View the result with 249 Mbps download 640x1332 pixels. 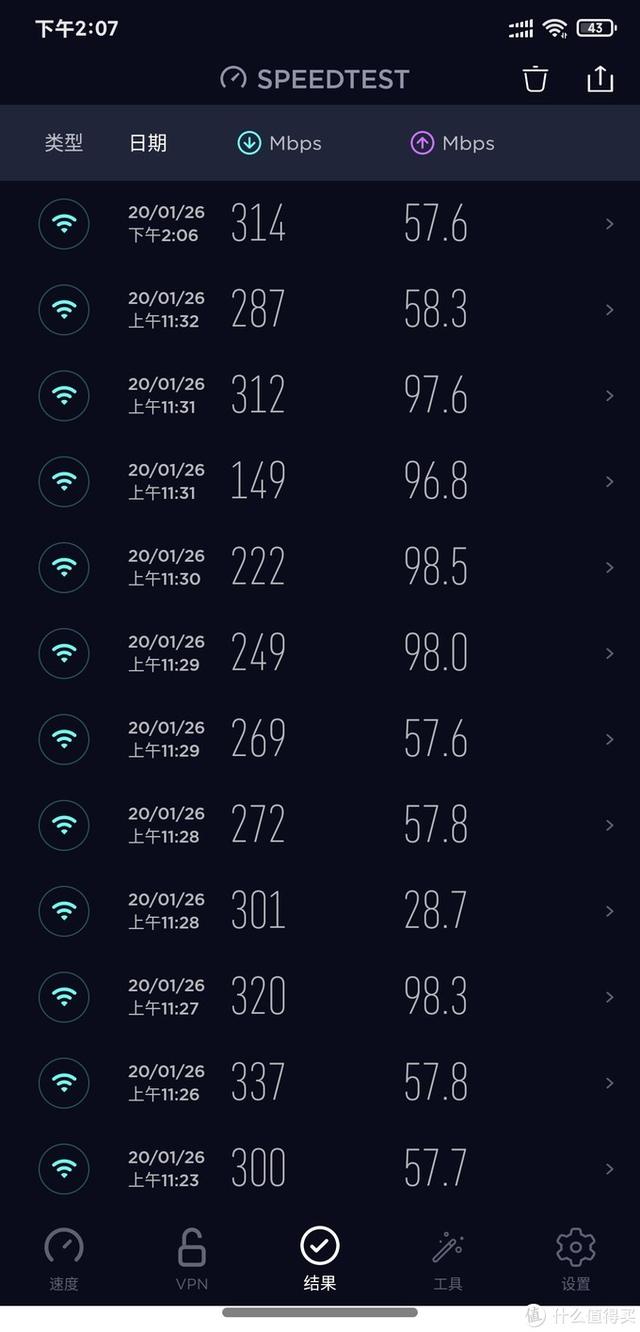[320, 654]
